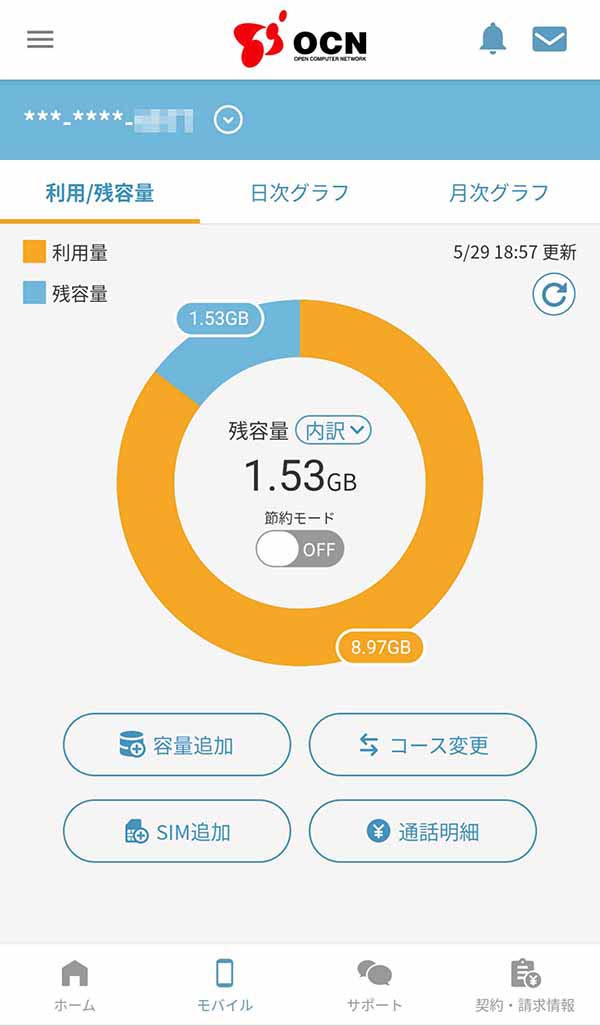Image resolution: width=600 pixels, height=1026 pixels.
Task: Open the hamburger drawer menu
Action: pyautogui.click(x=40, y=40)
